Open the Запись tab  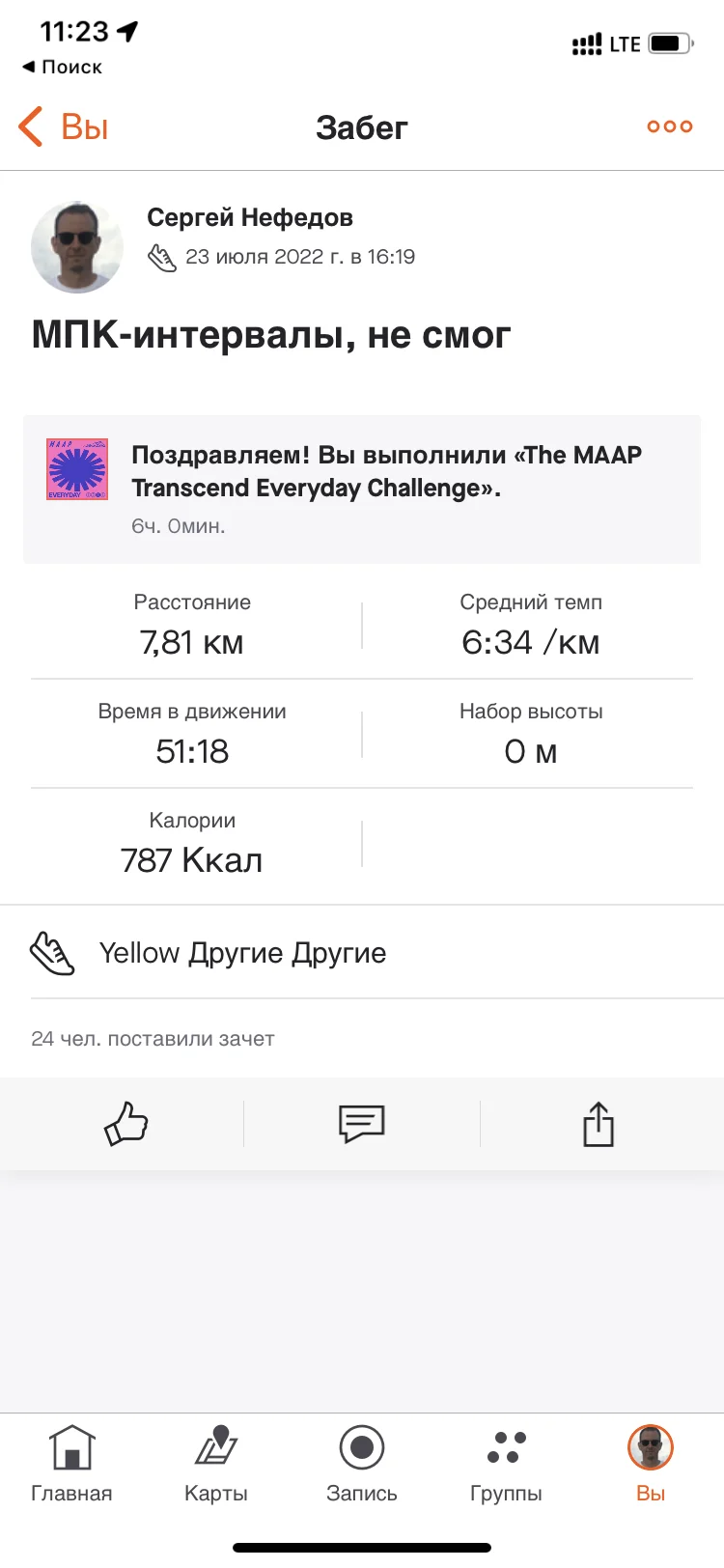(x=362, y=1464)
